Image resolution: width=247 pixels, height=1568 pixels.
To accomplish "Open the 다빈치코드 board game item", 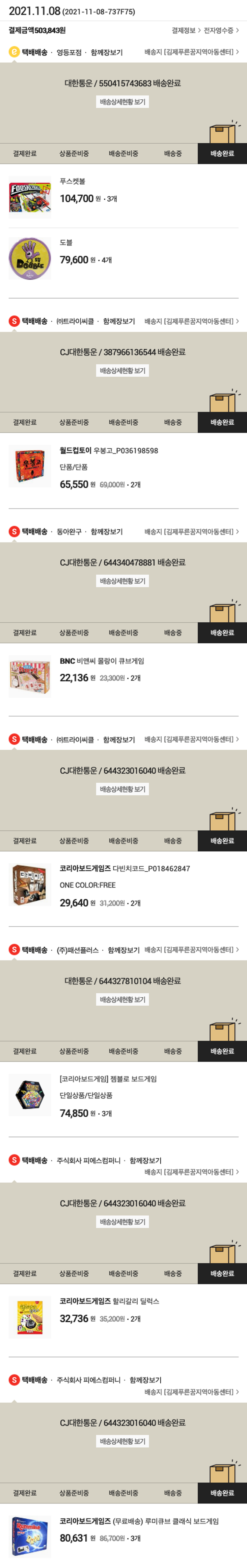I will pyautogui.click(x=124, y=868).
